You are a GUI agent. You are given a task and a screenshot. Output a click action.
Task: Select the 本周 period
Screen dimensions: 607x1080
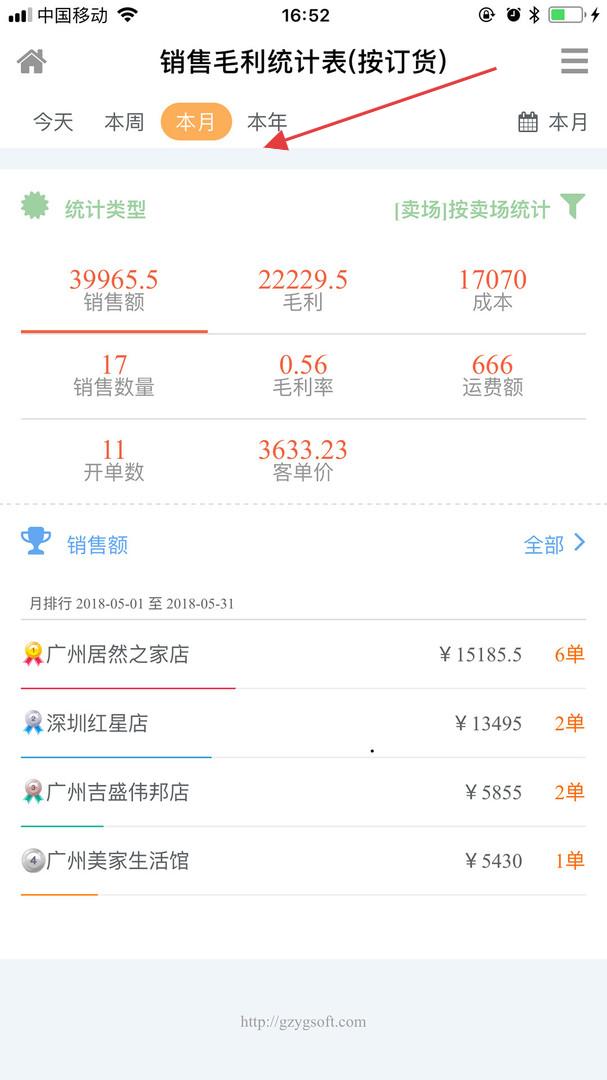(x=124, y=122)
